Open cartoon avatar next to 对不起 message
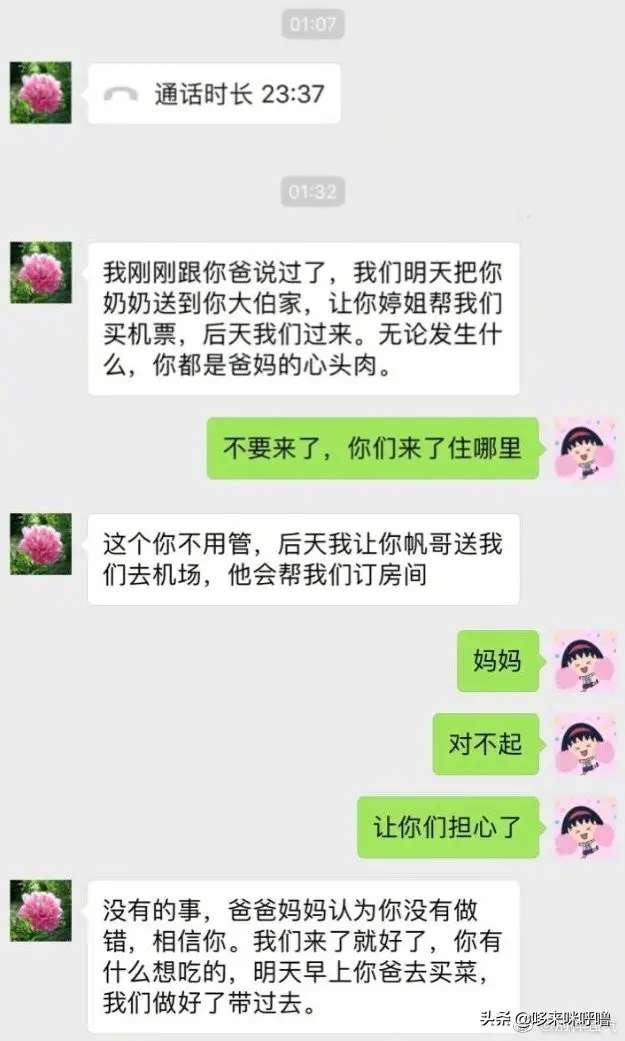The image size is (625, 1041). pos(584,744)
